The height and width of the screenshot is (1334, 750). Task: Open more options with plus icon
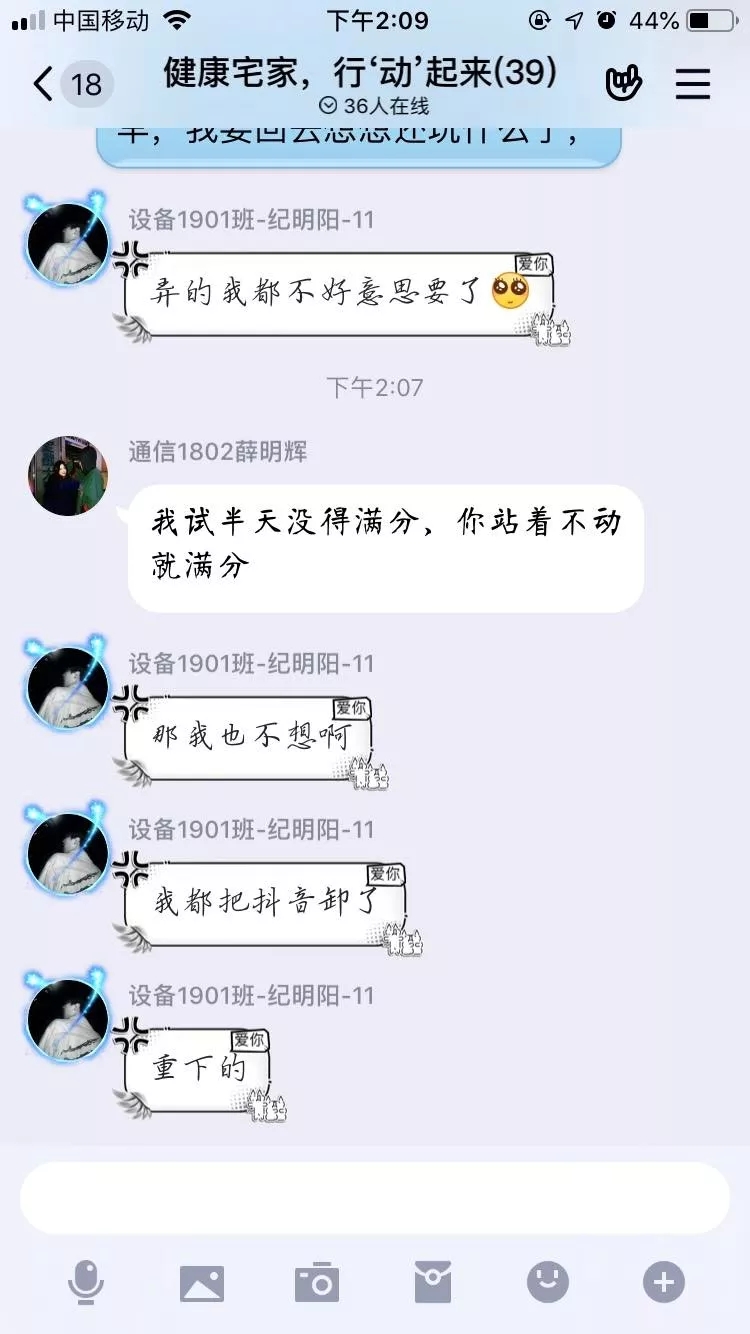[664, 1282]
